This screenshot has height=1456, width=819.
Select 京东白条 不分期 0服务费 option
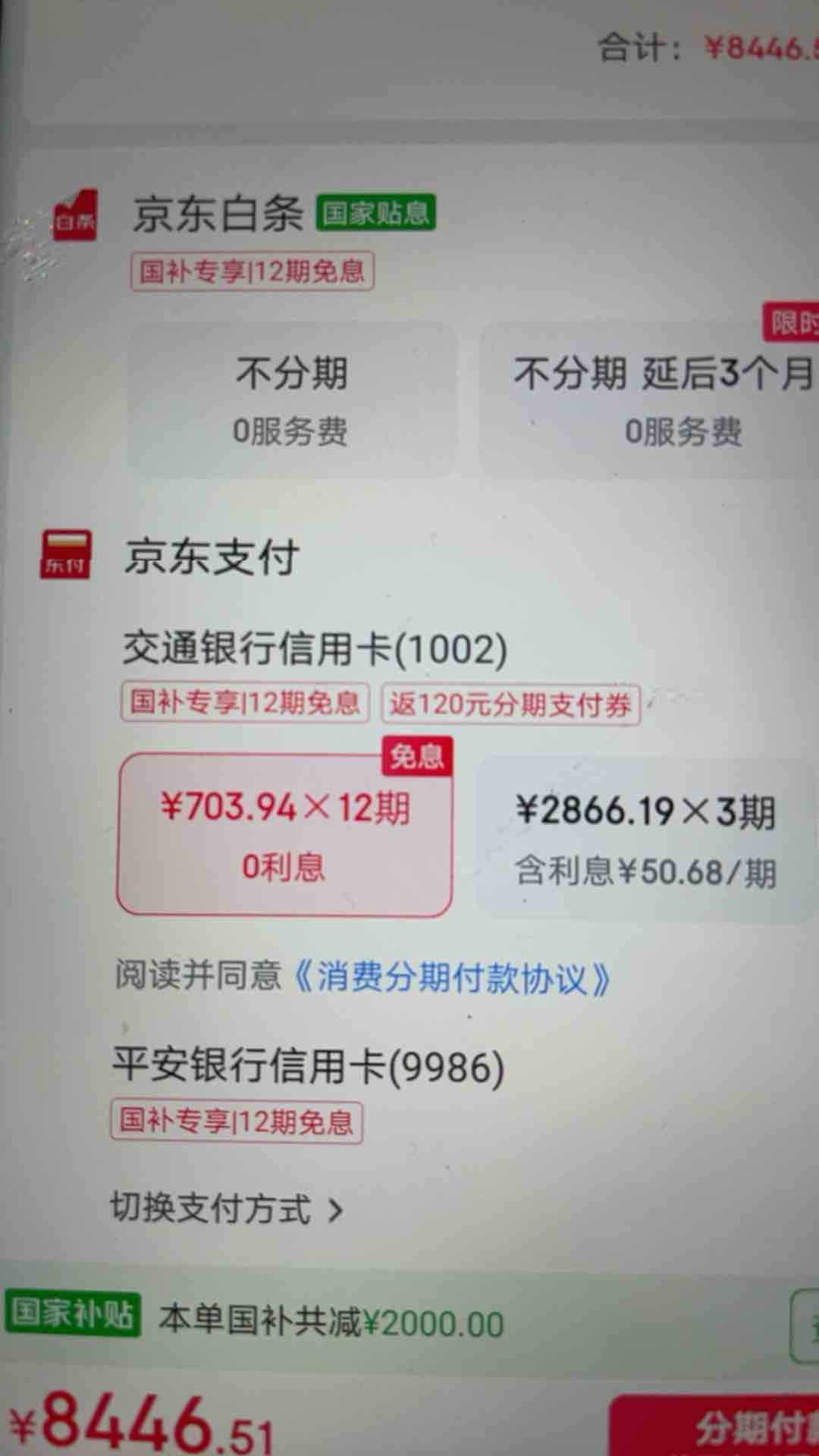point(291,400)
